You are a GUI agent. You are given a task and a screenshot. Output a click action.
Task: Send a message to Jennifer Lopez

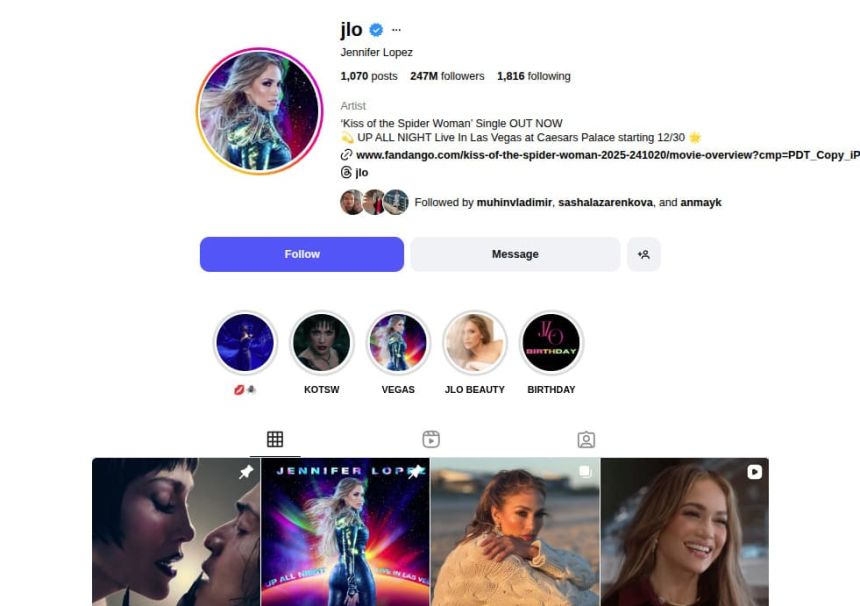point(515,254)
